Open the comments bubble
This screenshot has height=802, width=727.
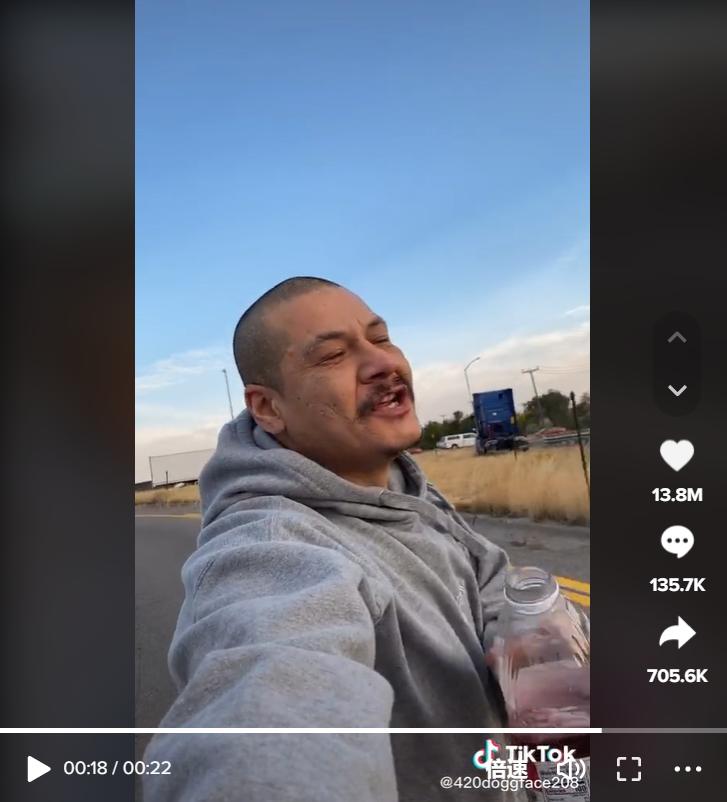677,542
